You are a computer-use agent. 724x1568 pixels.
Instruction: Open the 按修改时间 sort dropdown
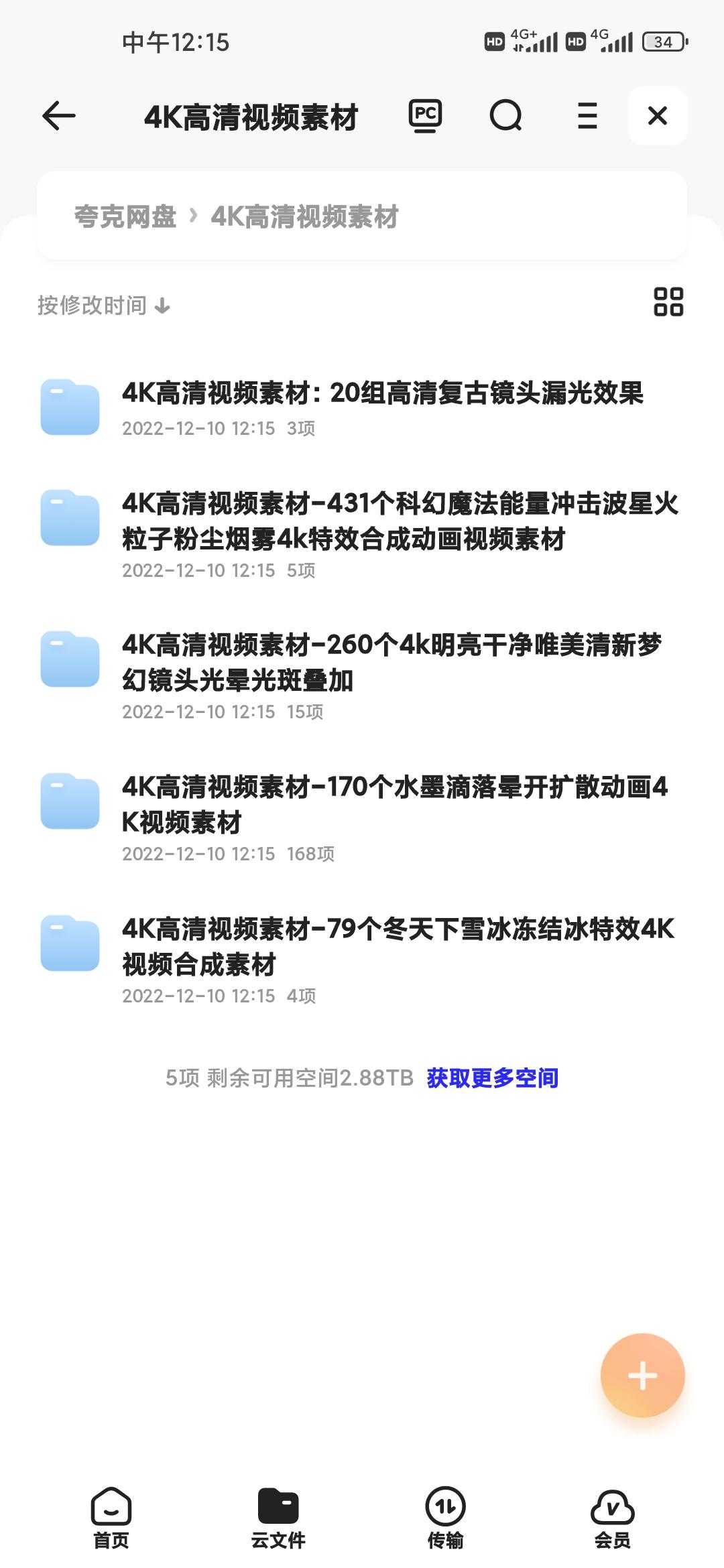pos(104,306)
